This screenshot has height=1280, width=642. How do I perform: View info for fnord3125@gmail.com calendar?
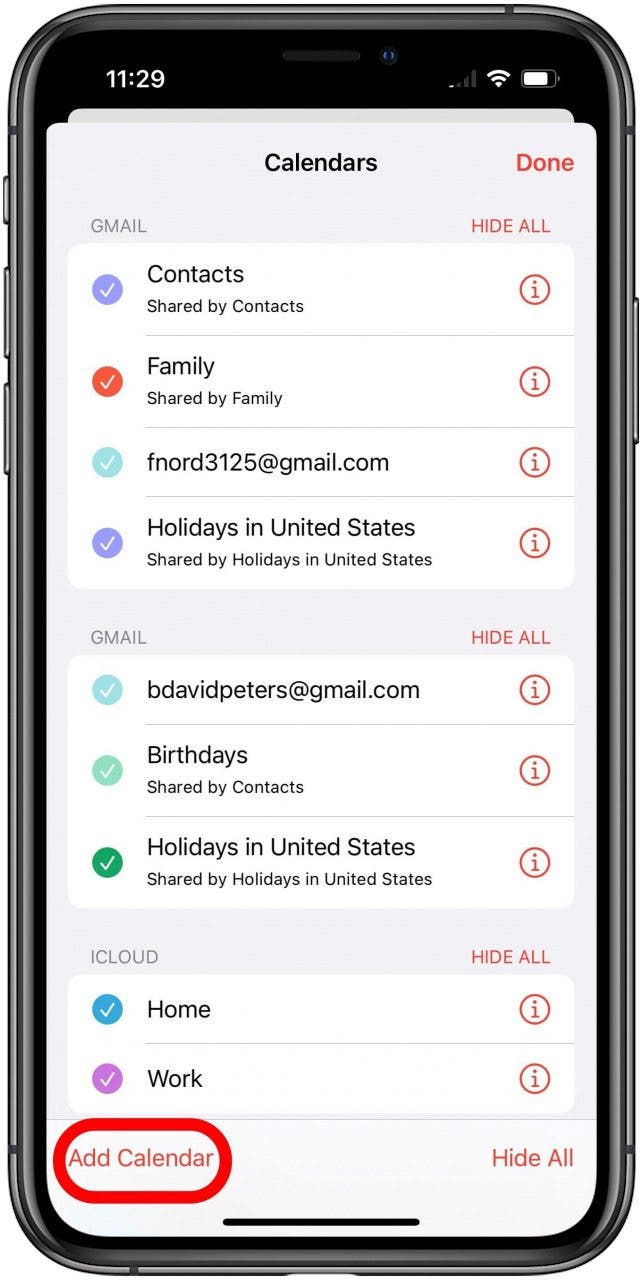(x=535, y=462)
